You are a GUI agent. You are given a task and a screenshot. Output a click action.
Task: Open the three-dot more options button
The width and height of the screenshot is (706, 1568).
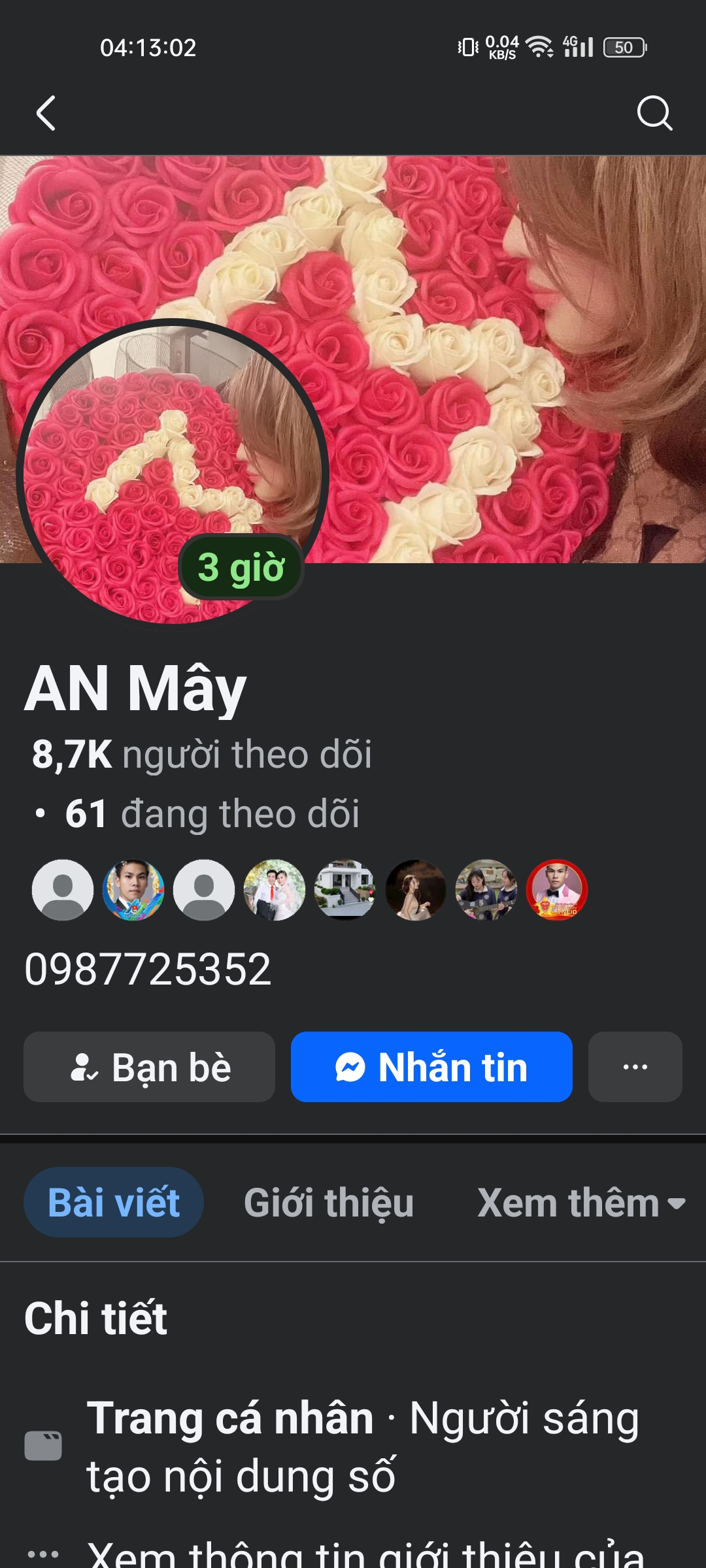(635, 1067)
